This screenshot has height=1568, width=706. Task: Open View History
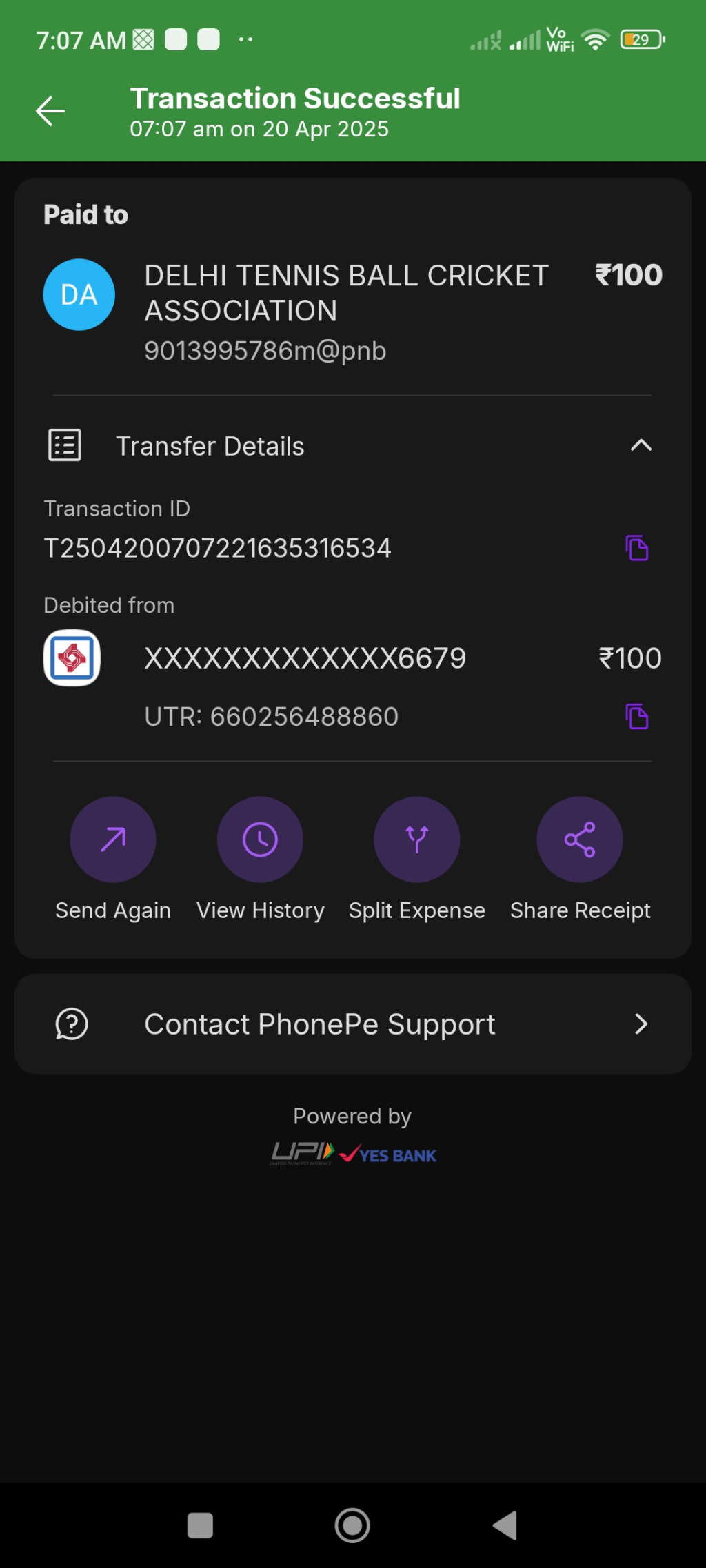pyautogui.click(x=260, y=839)
